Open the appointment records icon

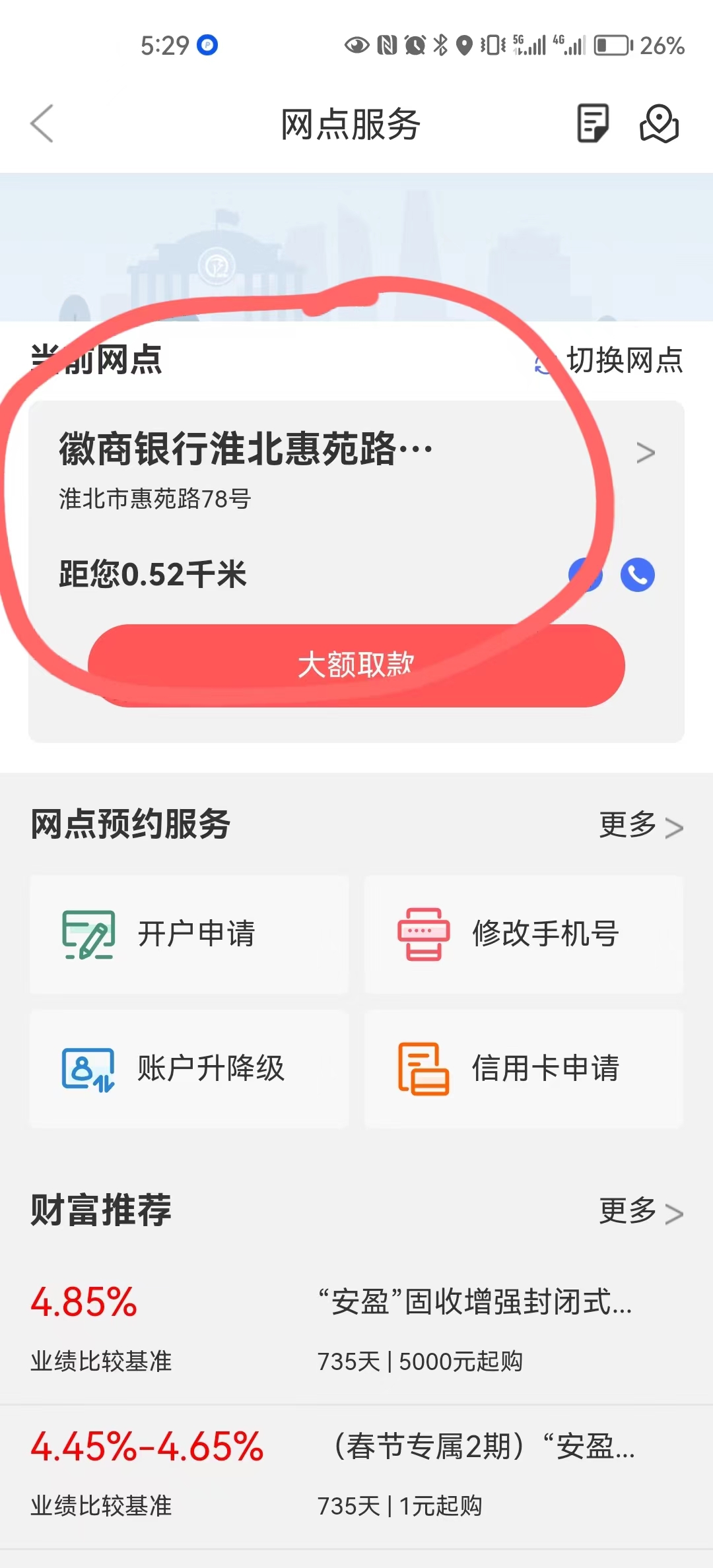click(x=592, y=123)
